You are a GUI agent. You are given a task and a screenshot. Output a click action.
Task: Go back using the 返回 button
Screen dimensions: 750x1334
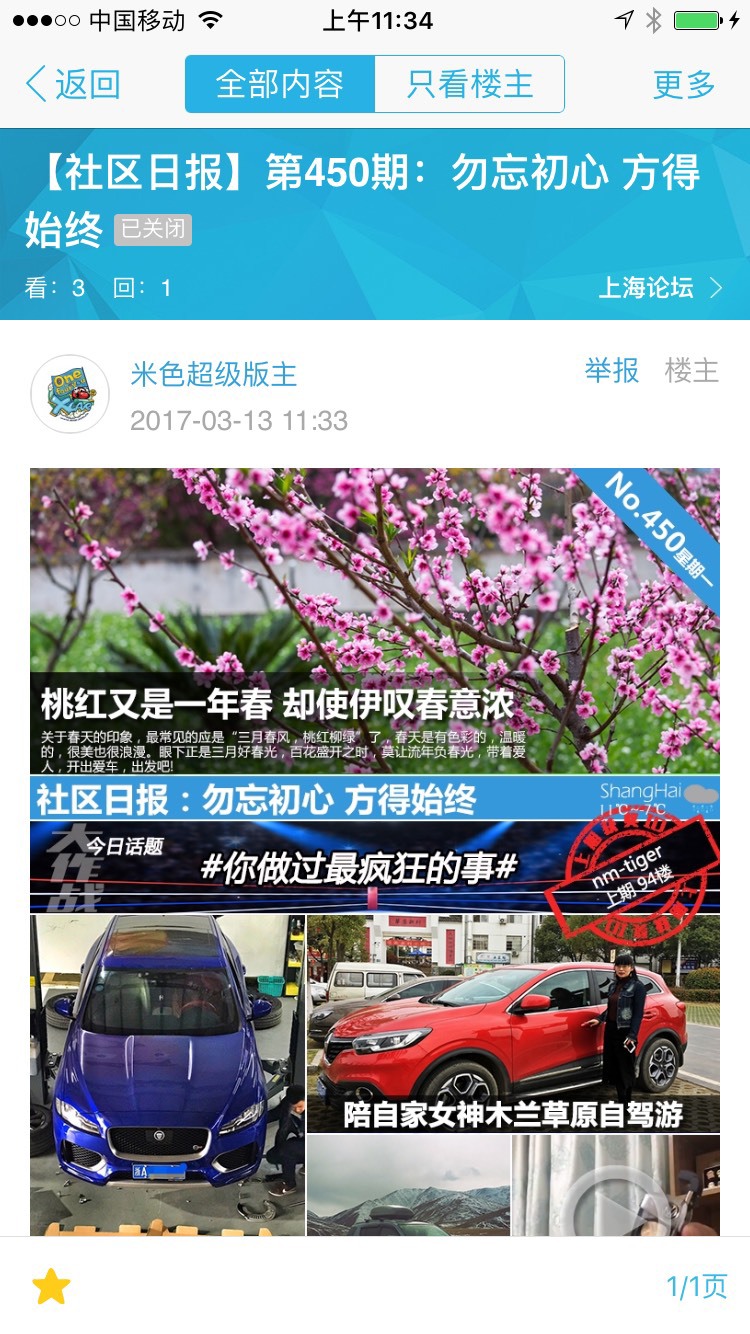72,85
